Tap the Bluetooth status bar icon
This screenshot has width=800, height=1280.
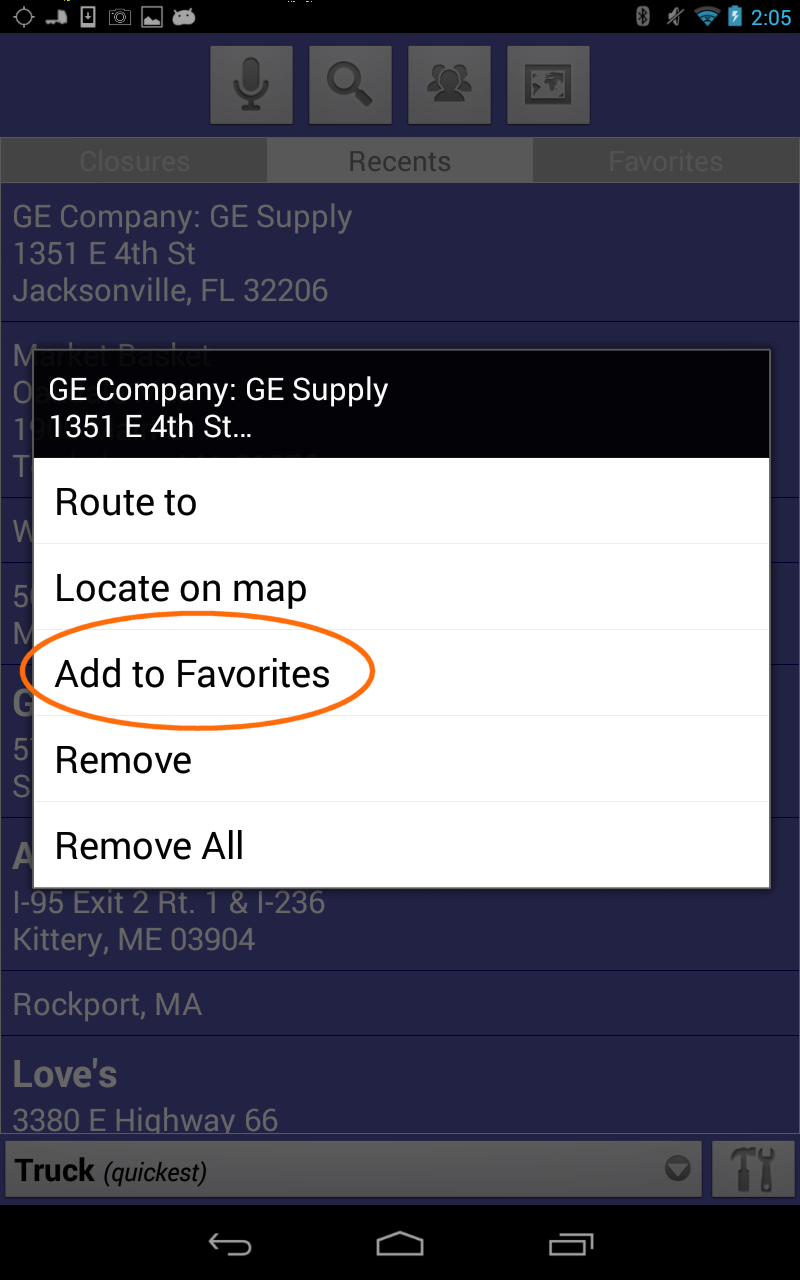pyautogui.click(x=642, y=16)
